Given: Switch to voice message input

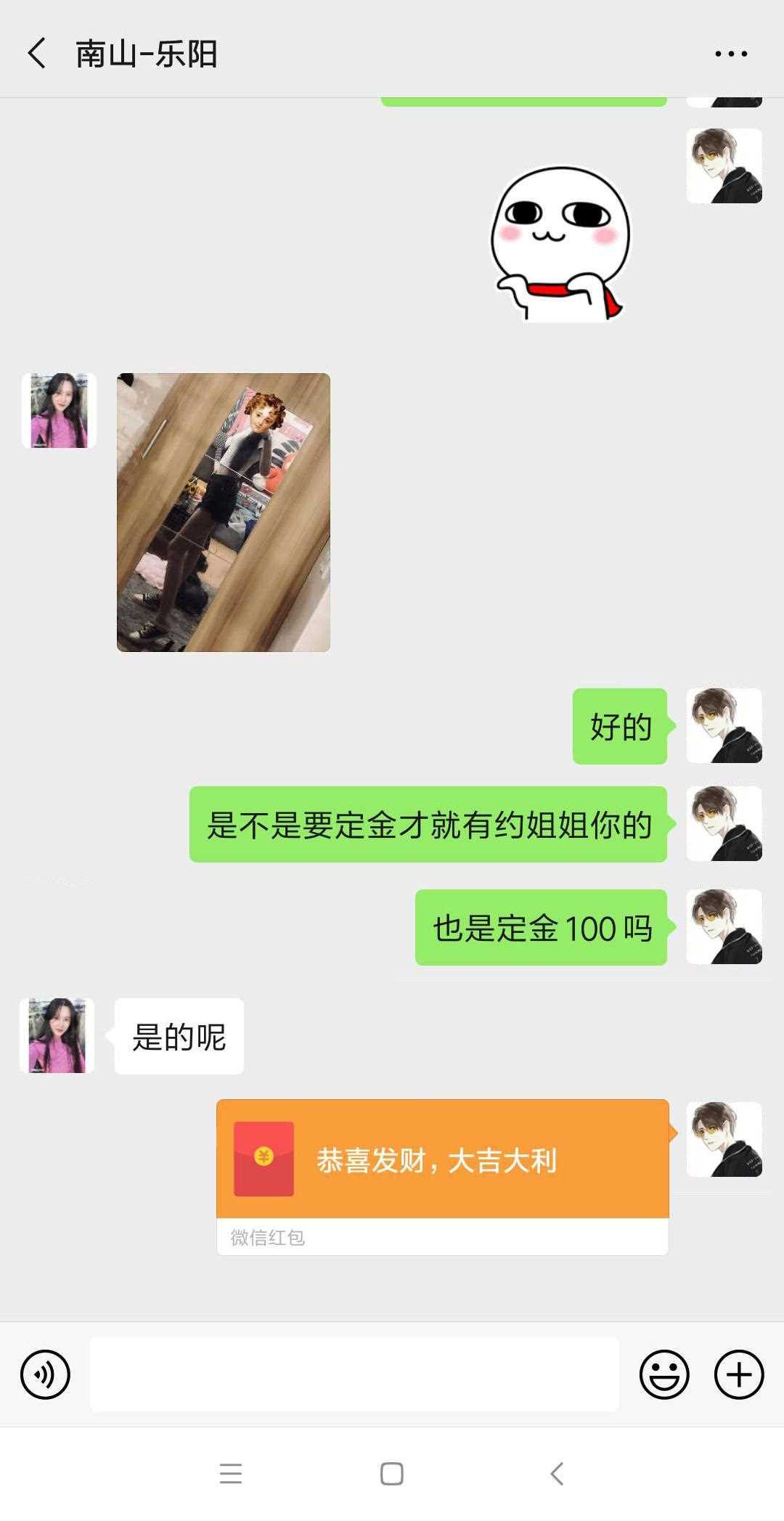Looking at the screenshot, I should [45, 1374].
